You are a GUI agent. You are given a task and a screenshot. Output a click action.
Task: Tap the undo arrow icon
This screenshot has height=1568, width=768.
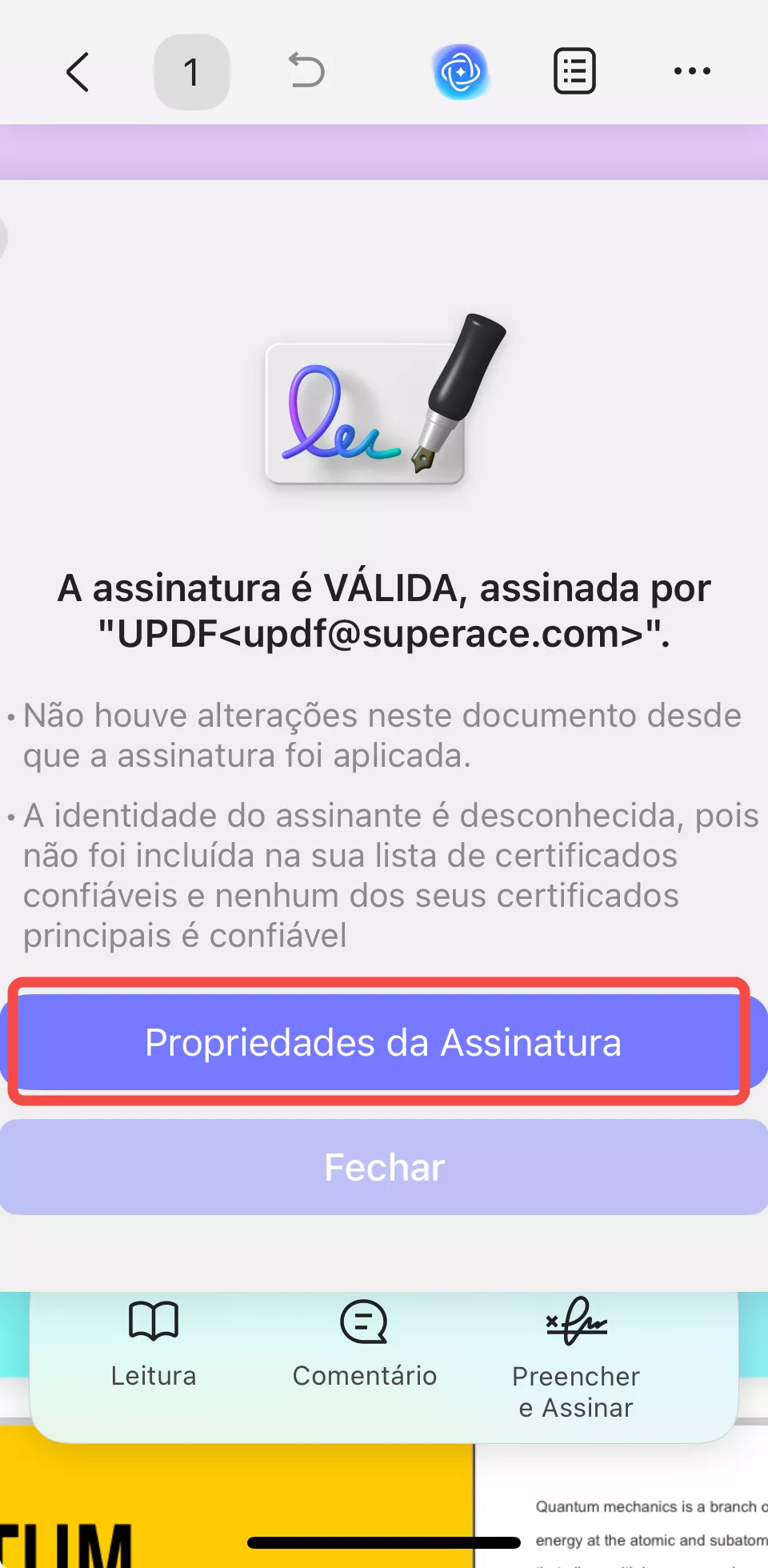point(306,70)
